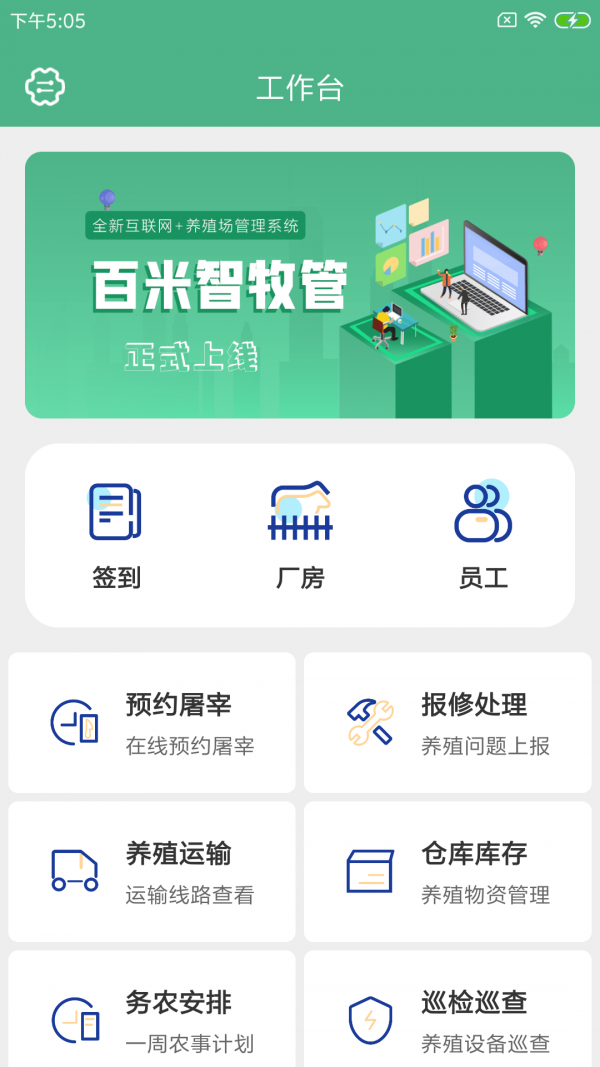Open 签到 check-in
600x1067 pixels.
(x=116, y=535)
